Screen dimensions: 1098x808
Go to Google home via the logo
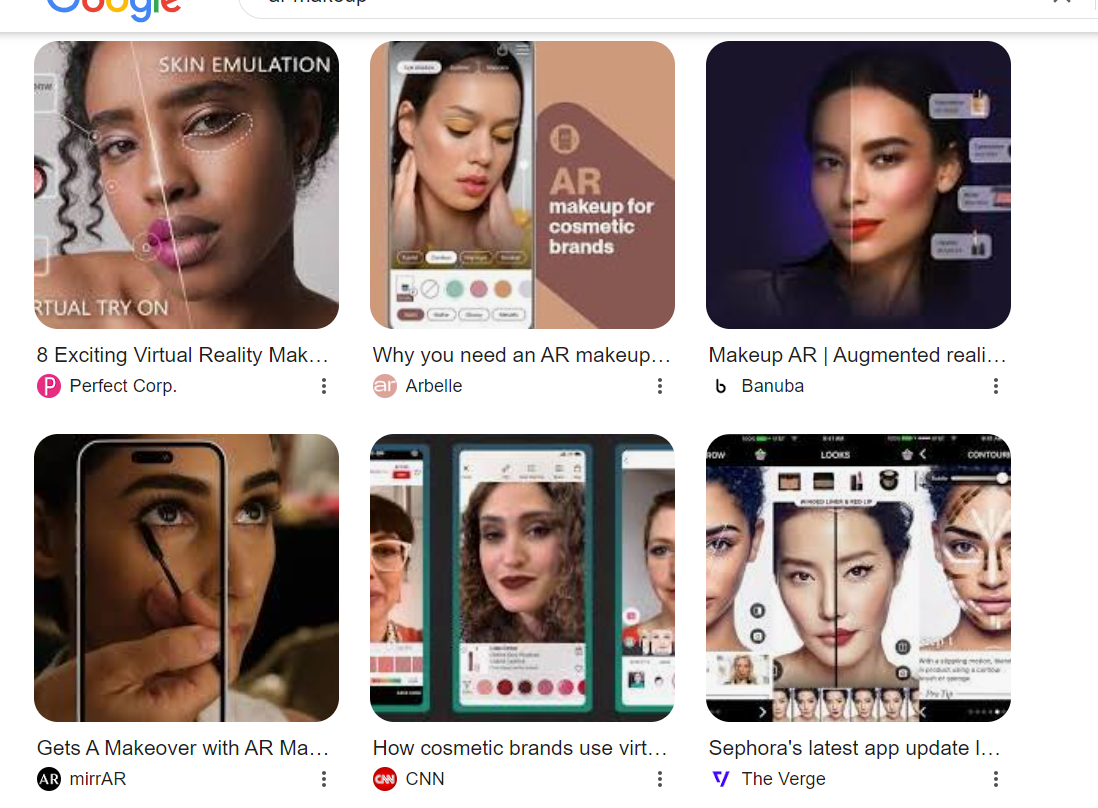113,8
